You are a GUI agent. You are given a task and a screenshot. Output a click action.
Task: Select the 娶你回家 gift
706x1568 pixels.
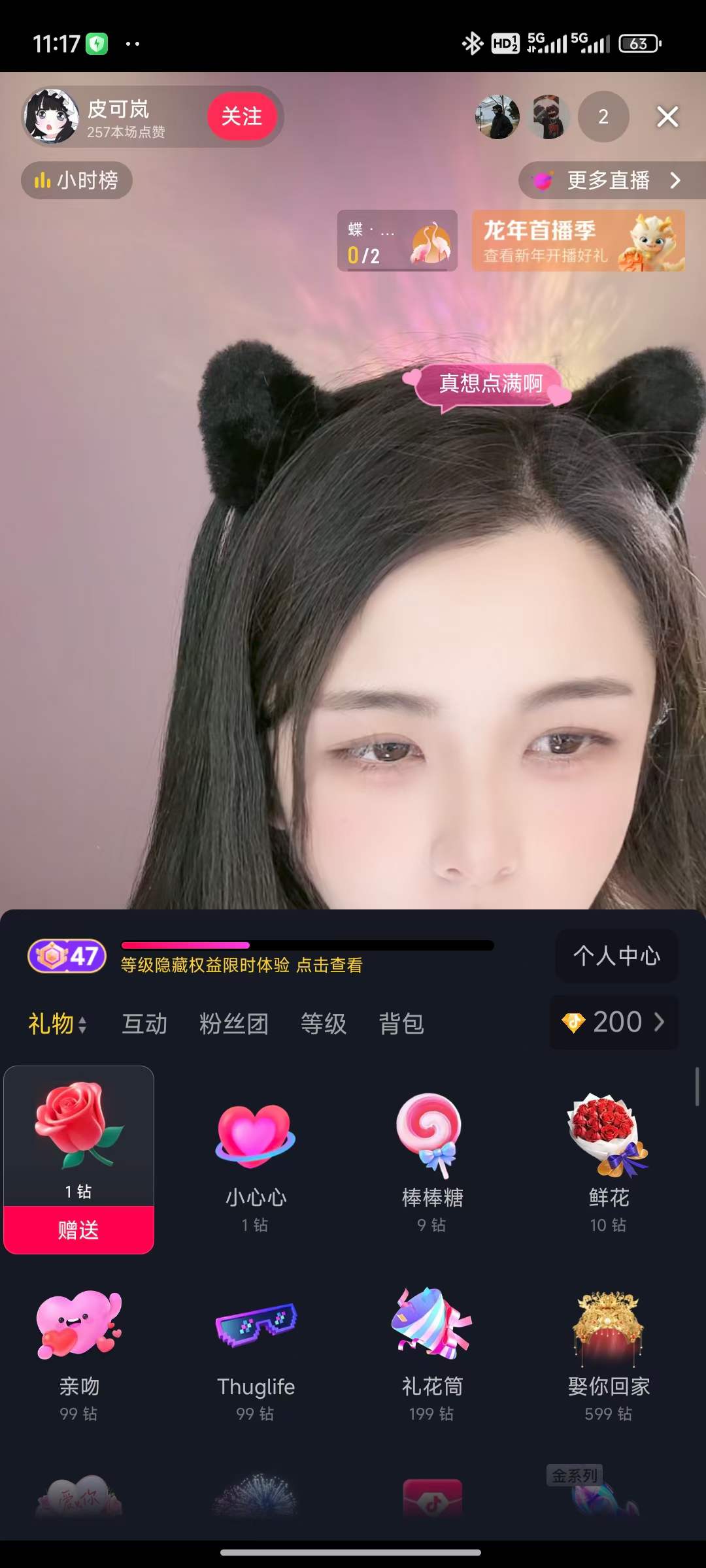[x=609, y=1347]
